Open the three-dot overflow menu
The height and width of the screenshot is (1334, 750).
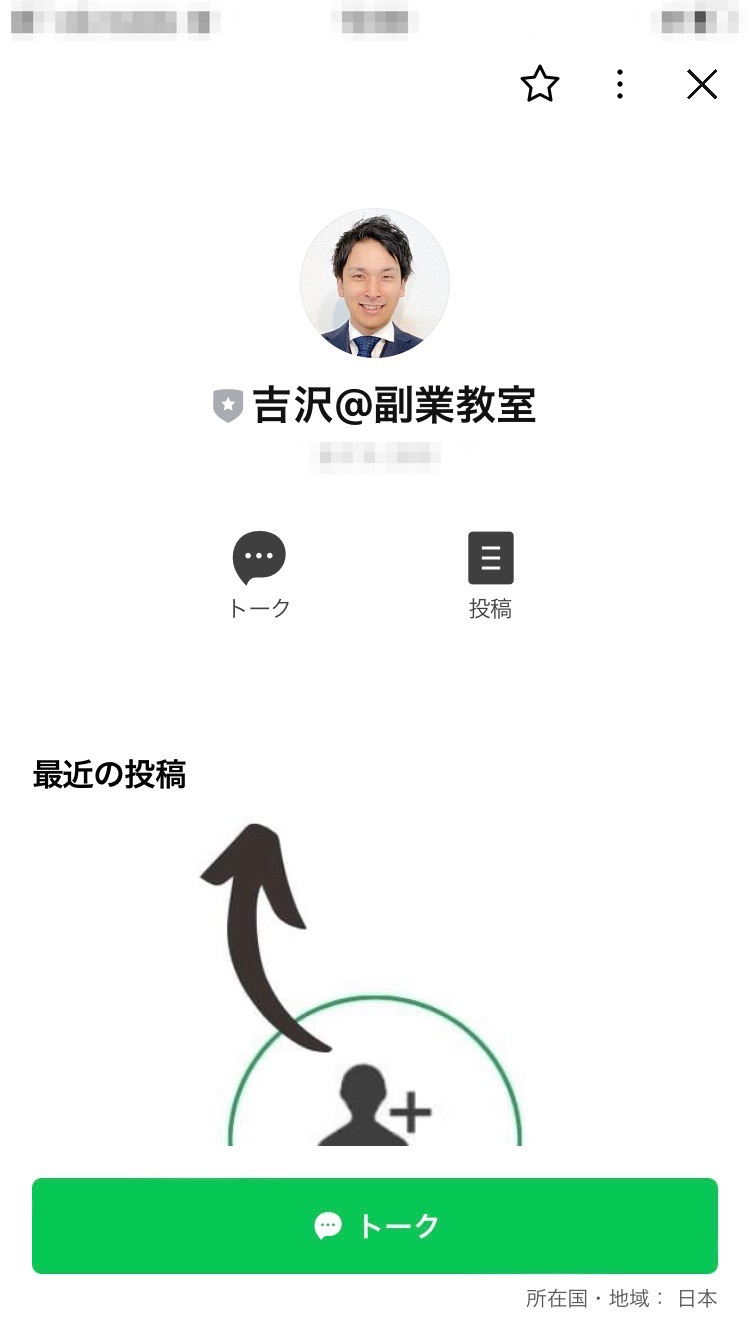(x=620, y=85)
